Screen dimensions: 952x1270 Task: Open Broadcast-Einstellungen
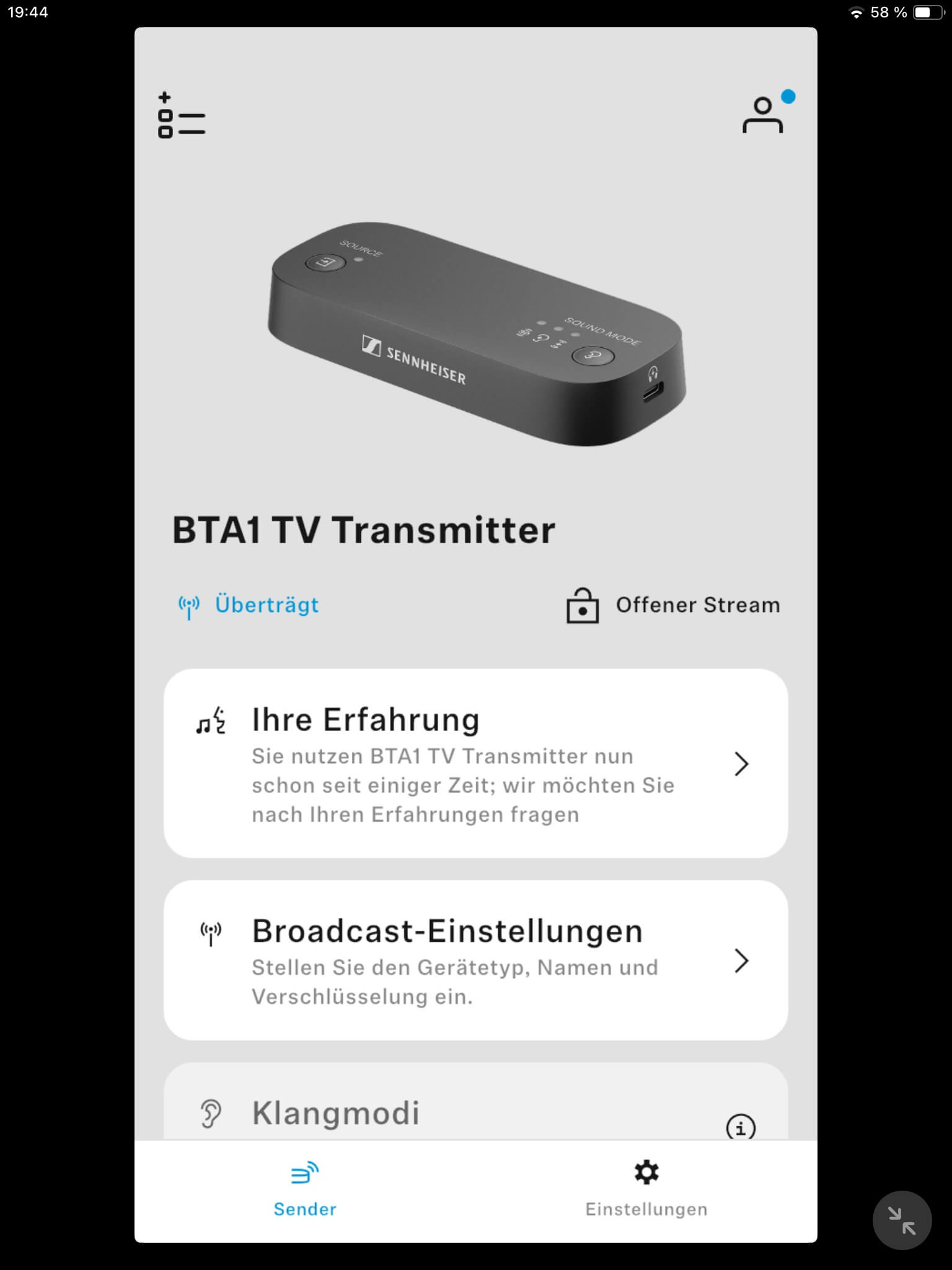pyautogui.click(x=475, y=960)
